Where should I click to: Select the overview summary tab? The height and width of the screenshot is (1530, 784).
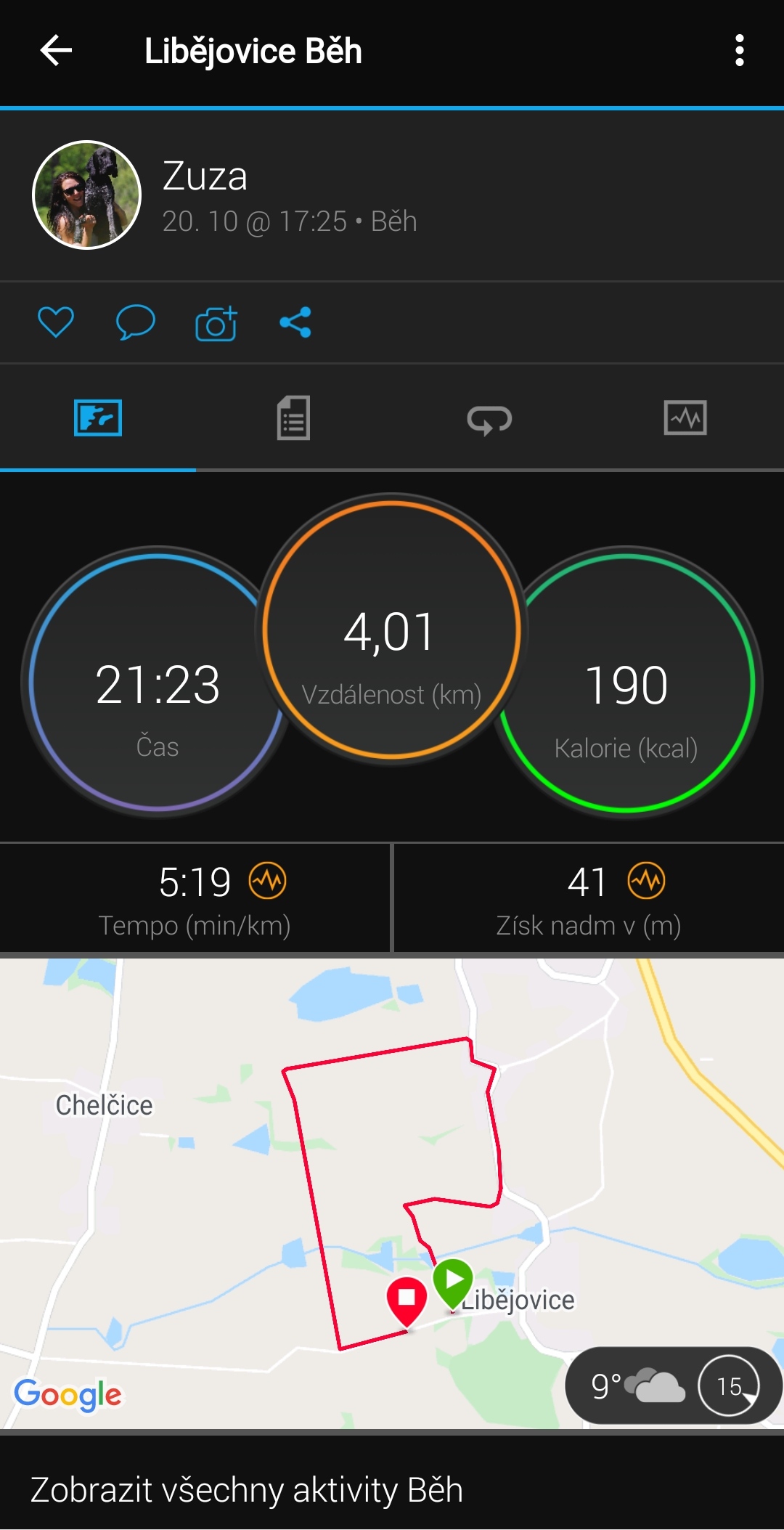(x=98, y=418)
